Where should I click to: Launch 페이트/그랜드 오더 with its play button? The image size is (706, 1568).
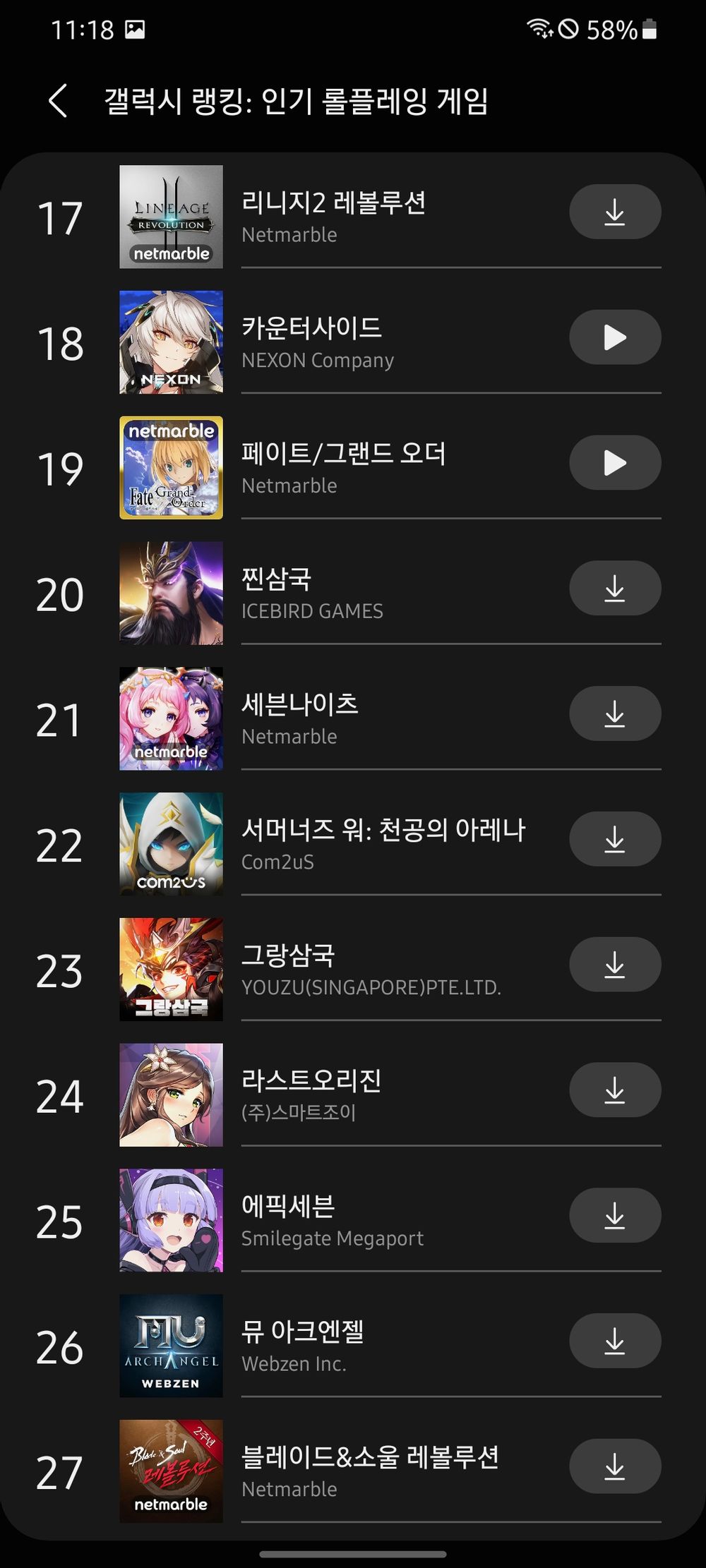[615, 463]
